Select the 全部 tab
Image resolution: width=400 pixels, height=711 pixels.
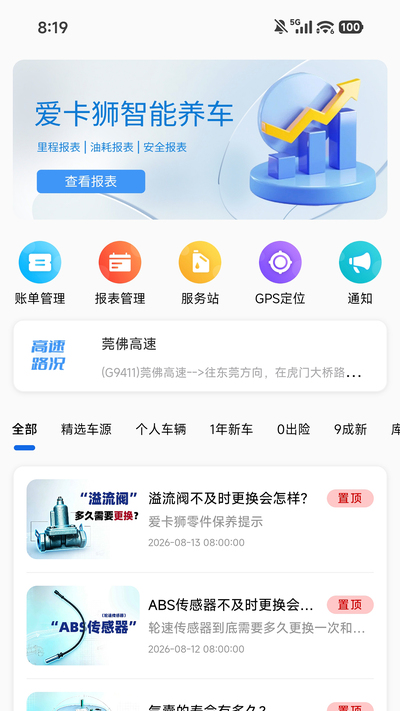24,429
